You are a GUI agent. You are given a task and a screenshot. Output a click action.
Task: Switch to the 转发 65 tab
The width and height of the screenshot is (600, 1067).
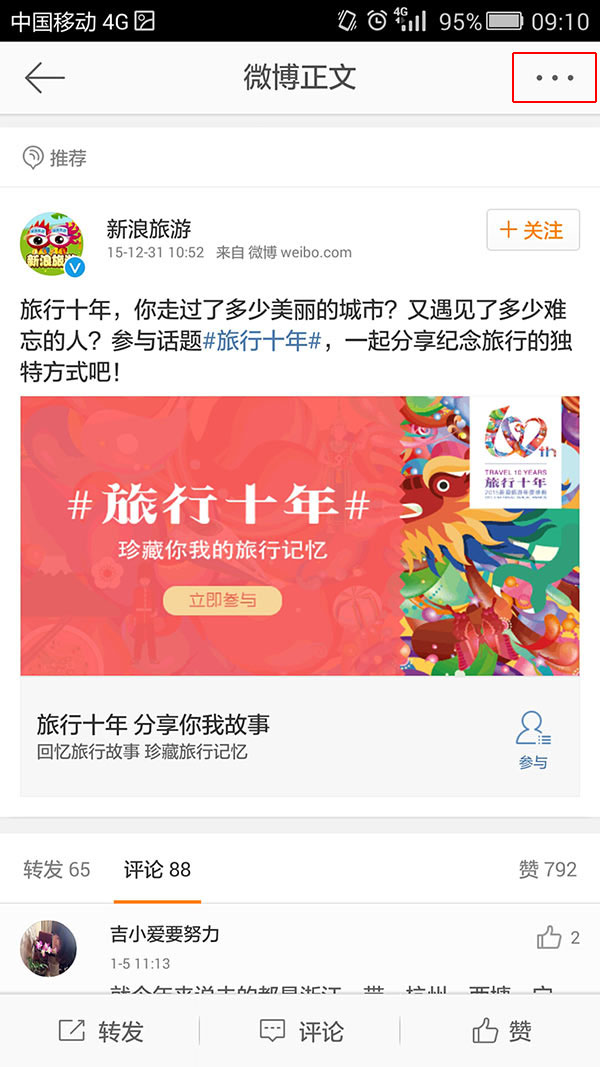57,869
